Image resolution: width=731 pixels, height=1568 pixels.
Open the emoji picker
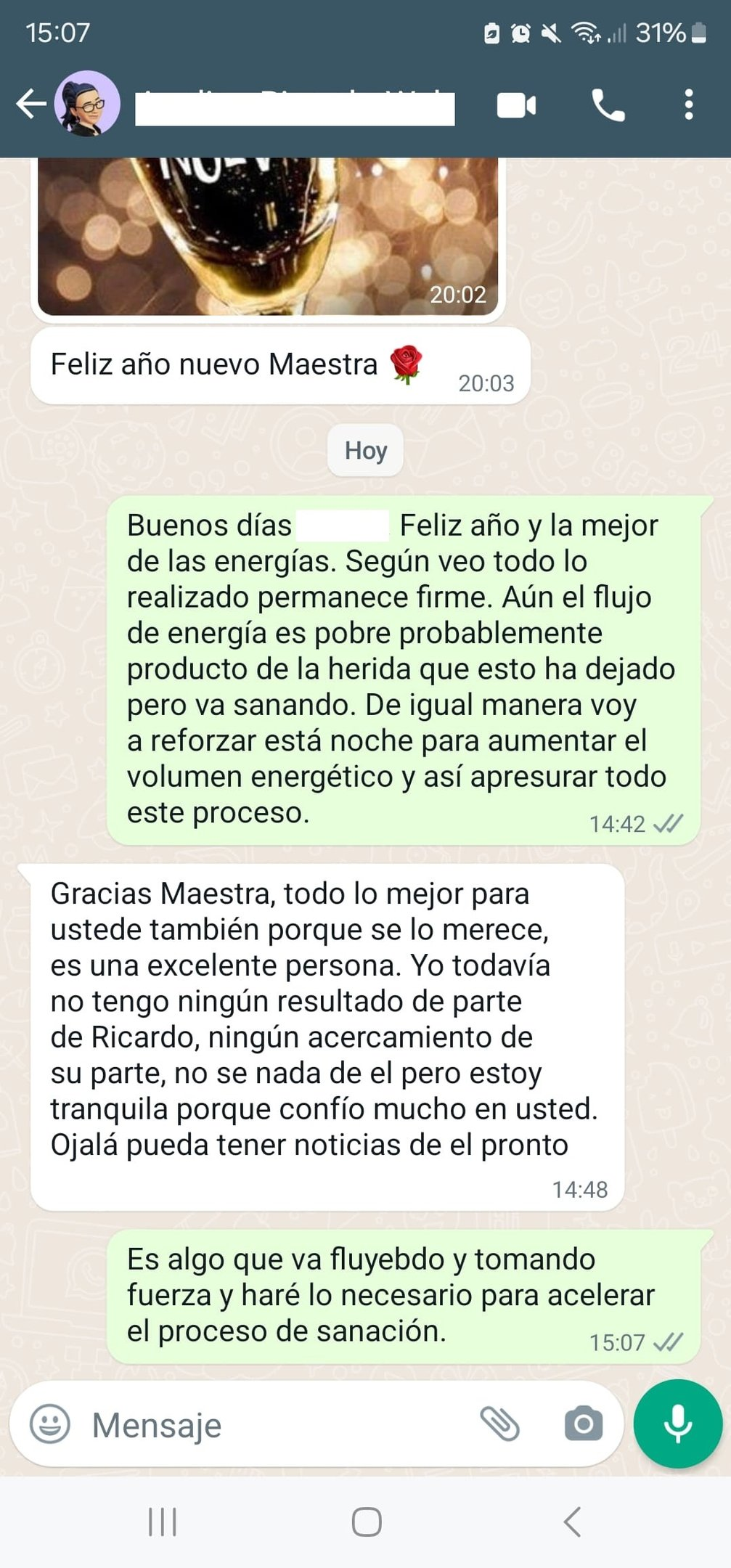tap(49, 1424)
